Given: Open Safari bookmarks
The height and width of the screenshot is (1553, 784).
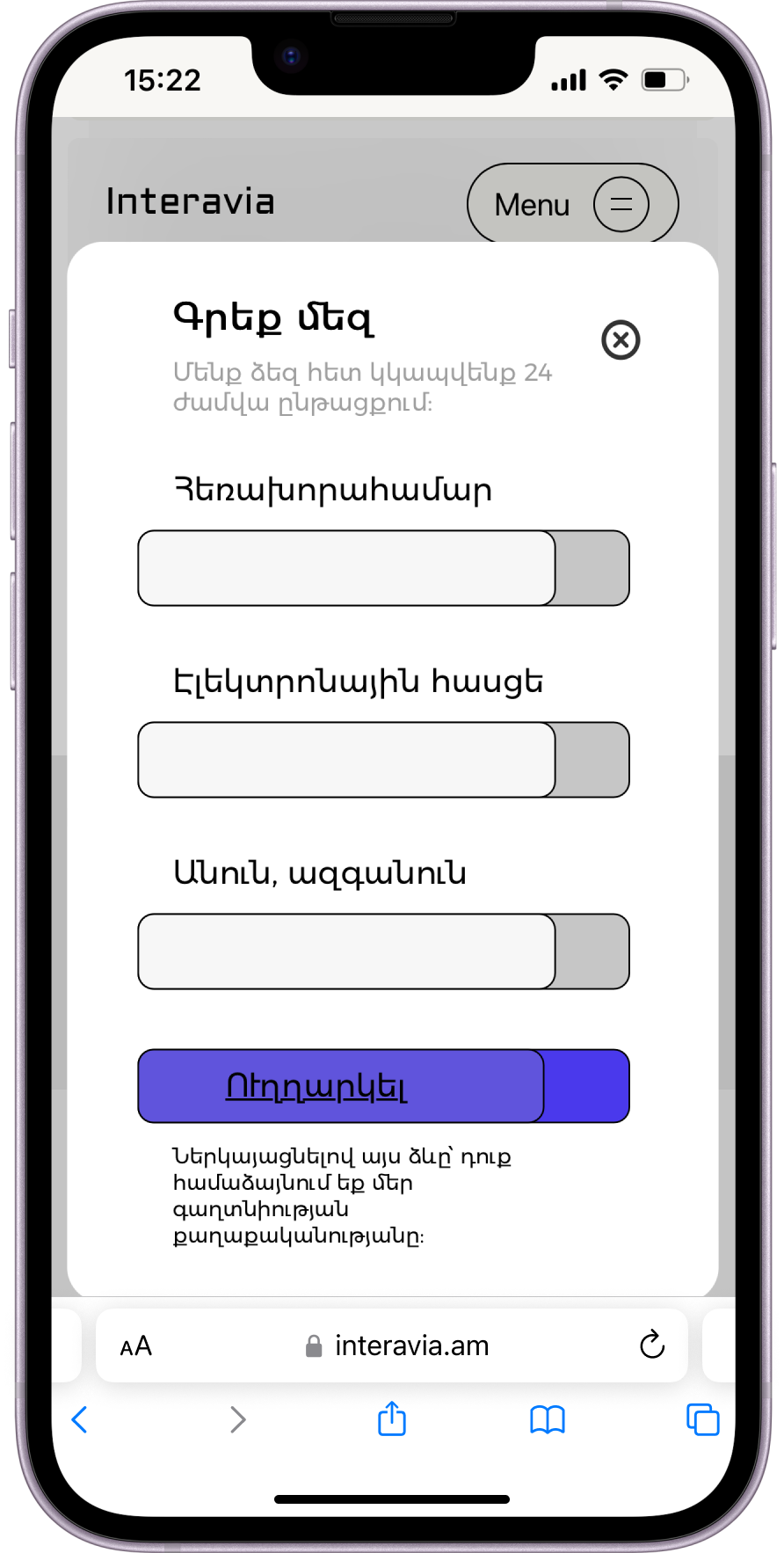Looking at the screenshot, I should click(547, 1419).
